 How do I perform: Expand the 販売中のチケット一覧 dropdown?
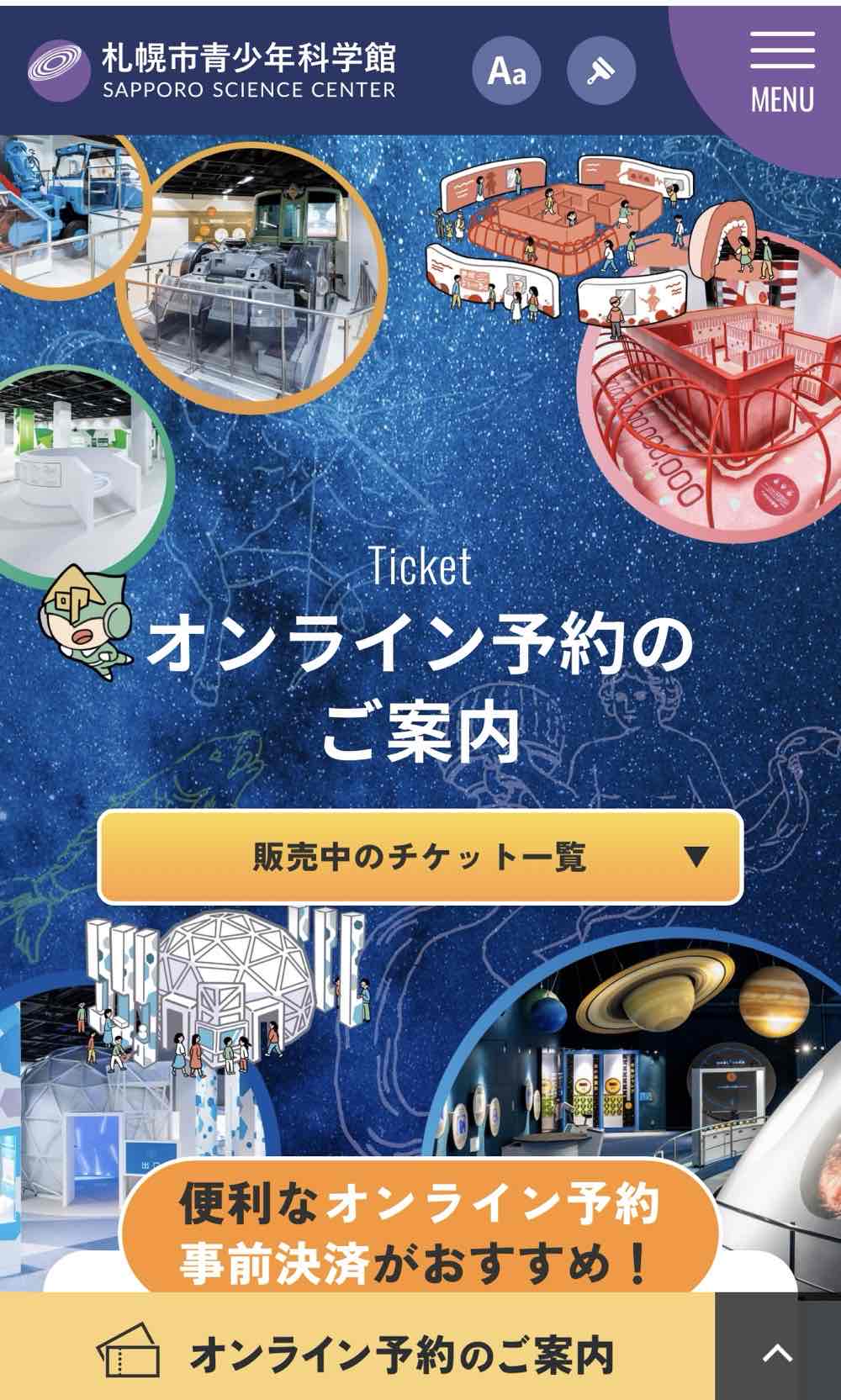coord(420,857)
